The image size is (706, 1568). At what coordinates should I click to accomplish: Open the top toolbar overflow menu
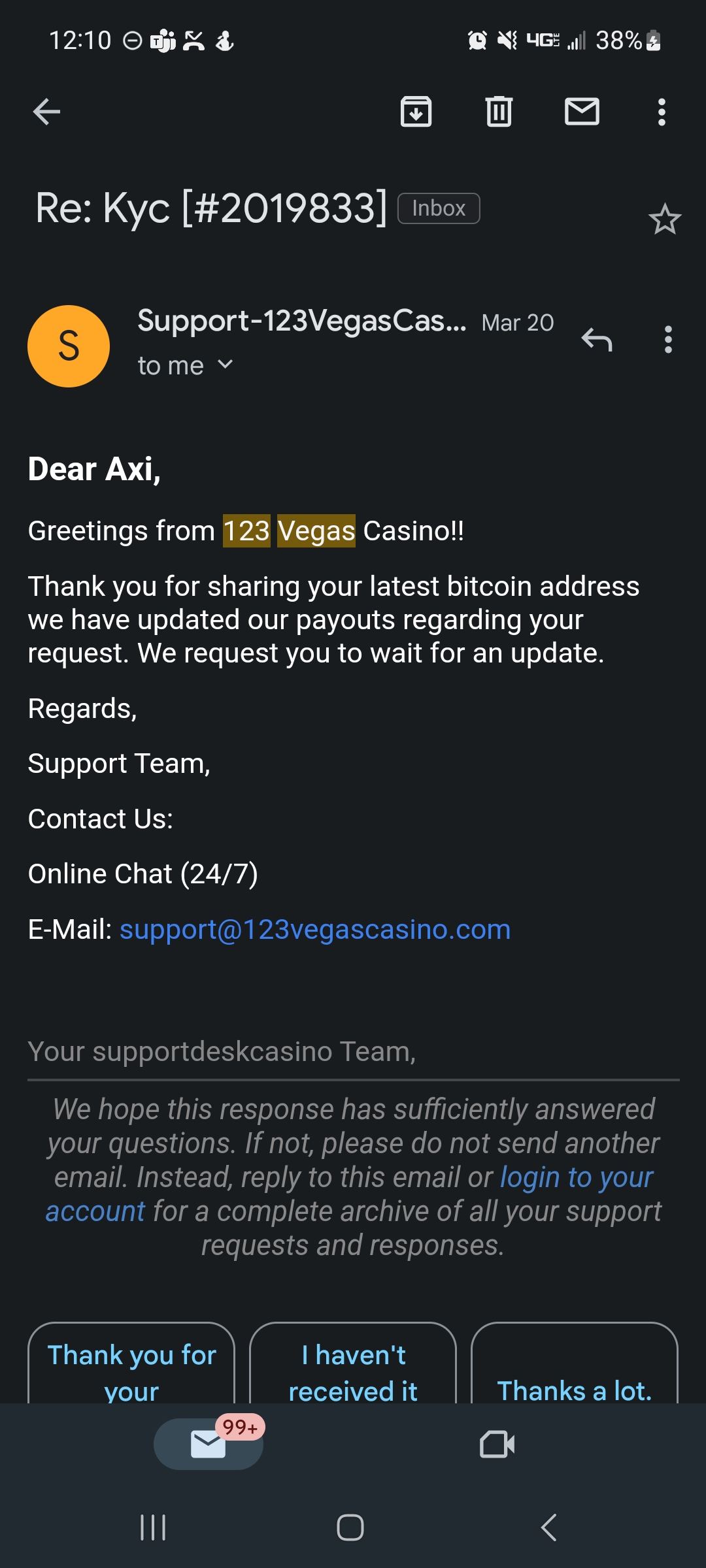click(662, 112)
